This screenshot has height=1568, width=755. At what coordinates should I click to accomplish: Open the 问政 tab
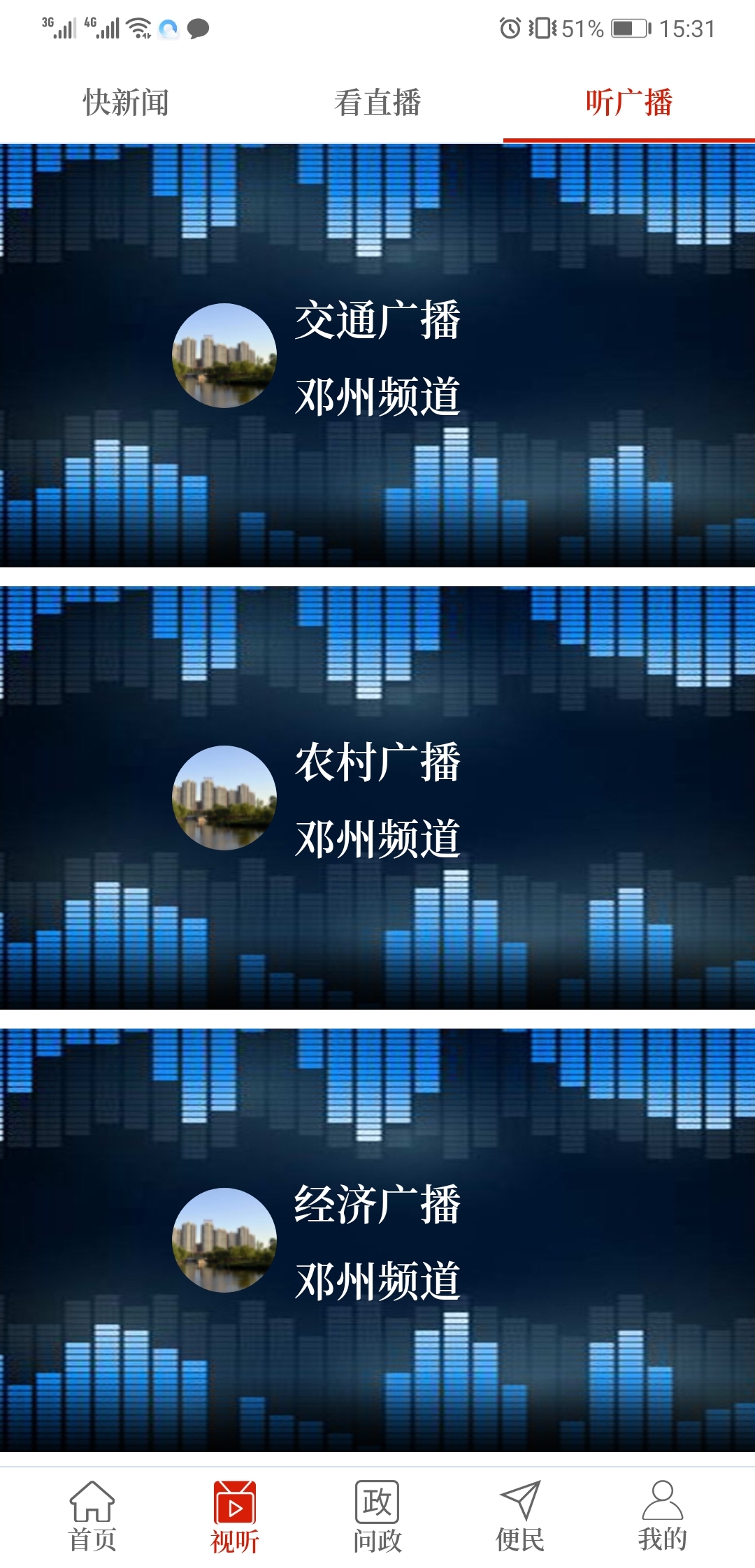pyautogui.click(x=377, y=1516)
